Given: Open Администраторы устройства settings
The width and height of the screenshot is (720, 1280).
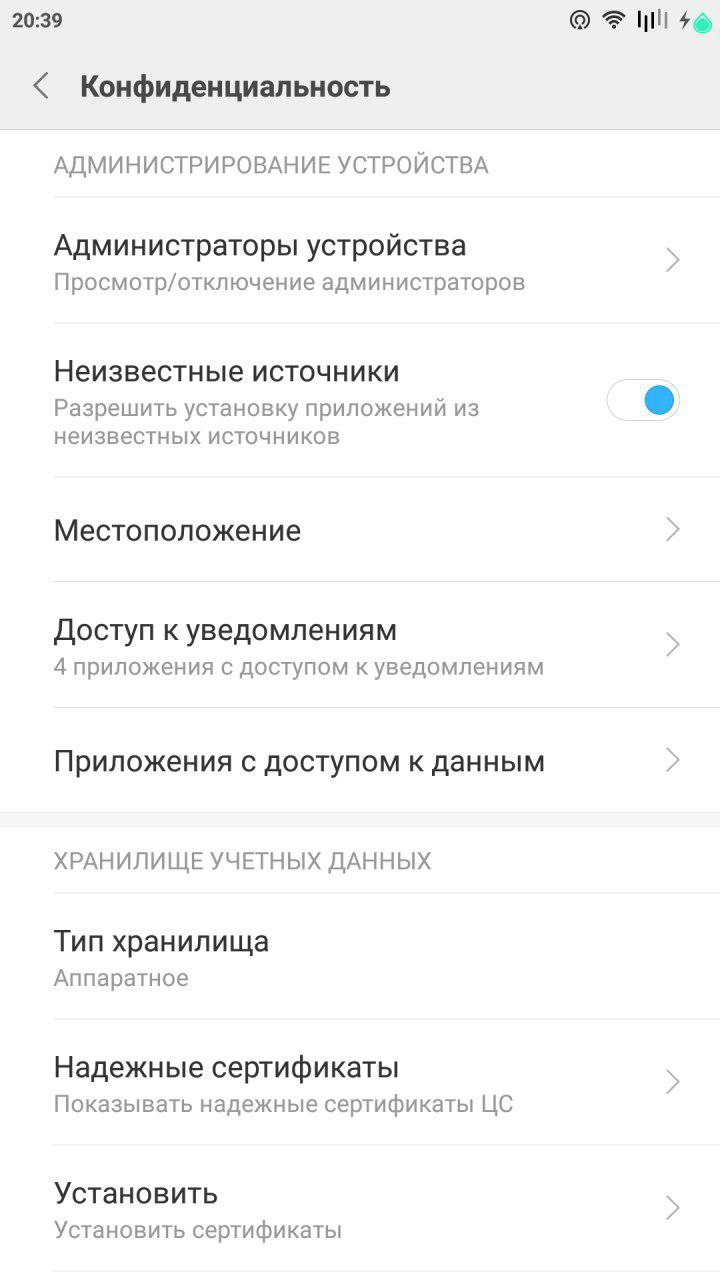Looking at the screenshot, I should pos(300,259).
